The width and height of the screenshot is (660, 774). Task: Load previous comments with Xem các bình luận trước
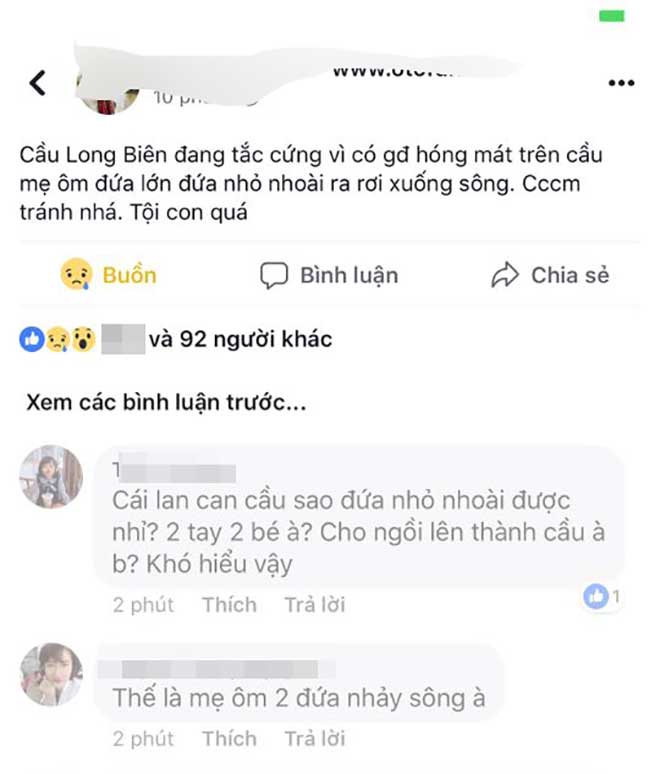tap(166, 405)
